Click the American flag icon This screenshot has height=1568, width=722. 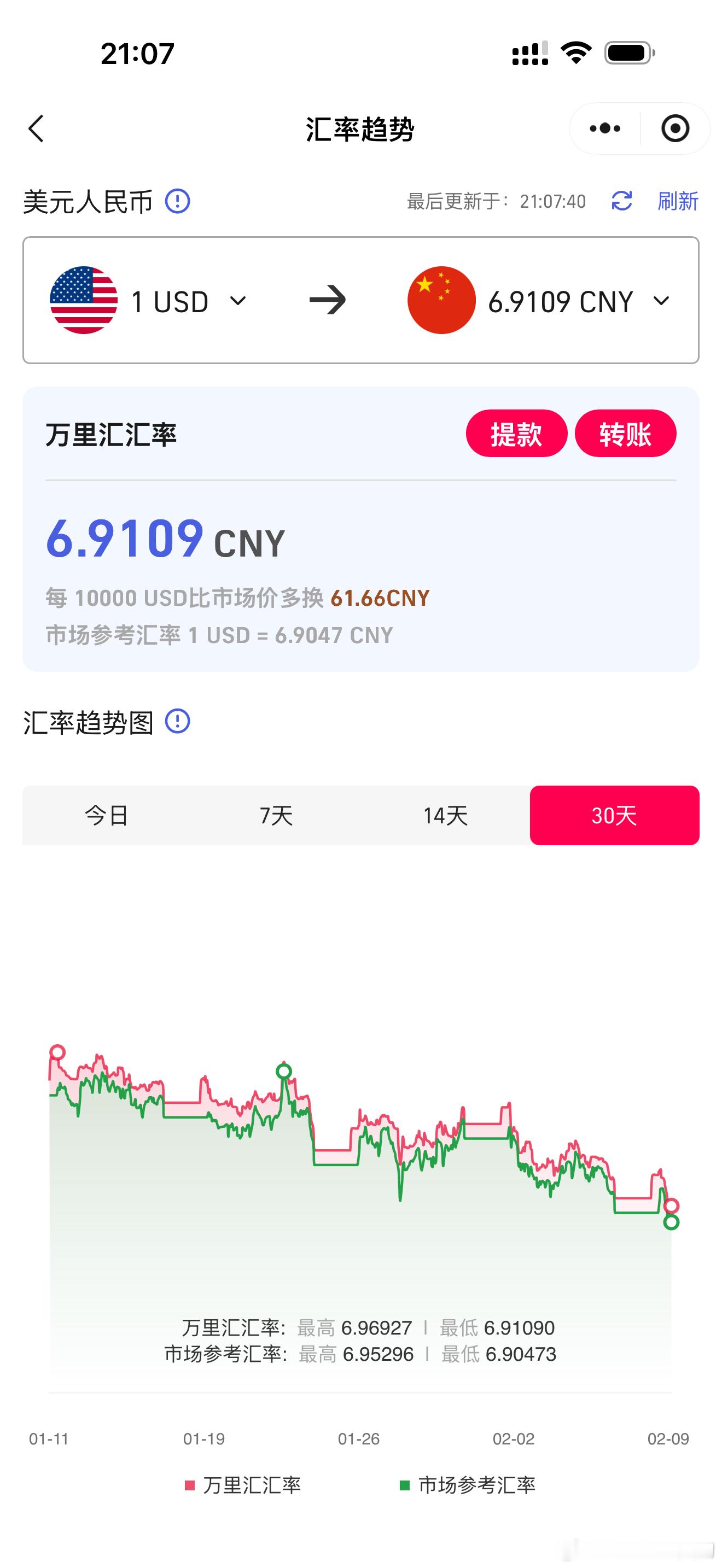85,300
